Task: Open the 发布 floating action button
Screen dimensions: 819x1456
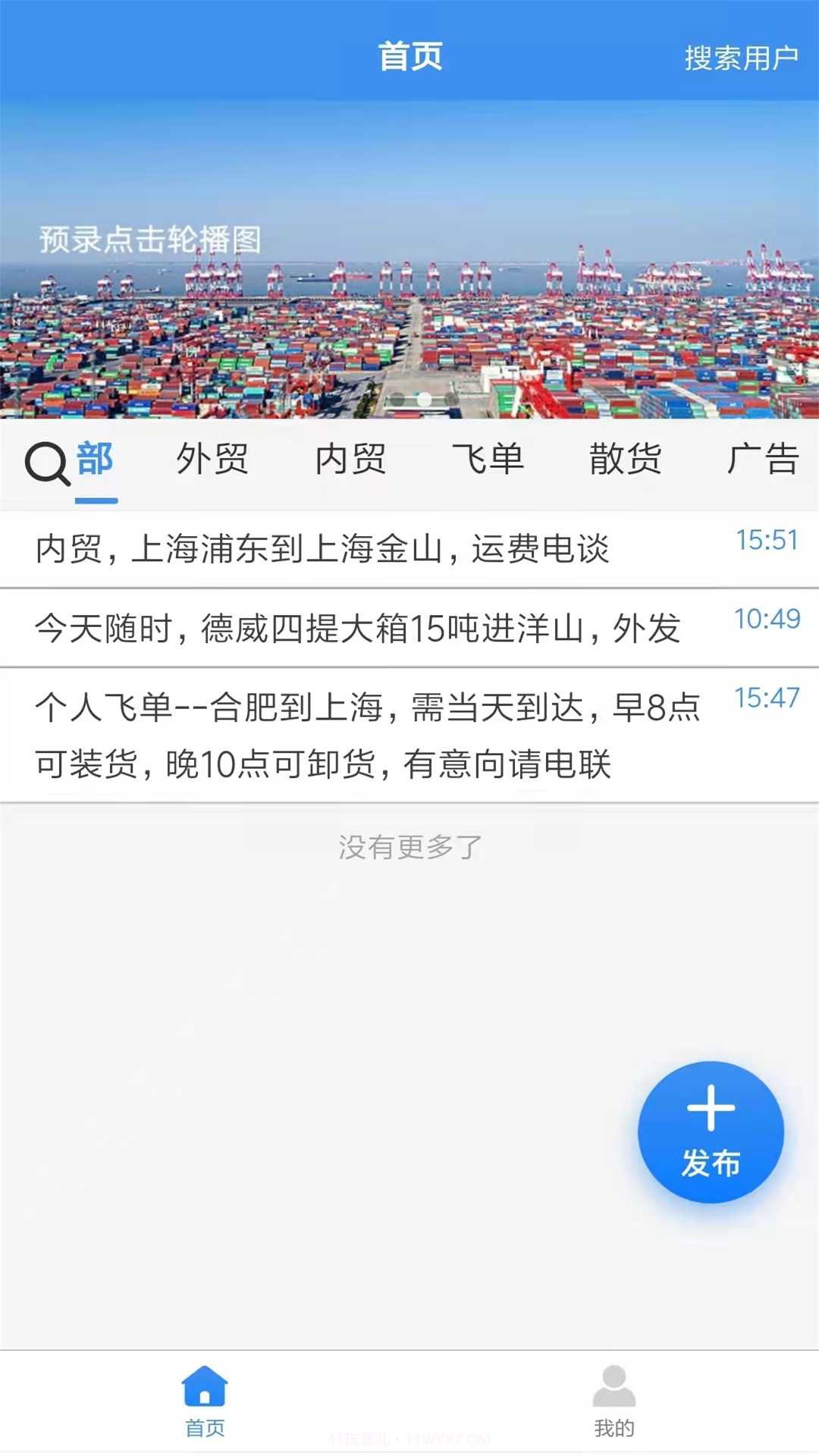Action: pyautogui.click(x=711, y=1130)
